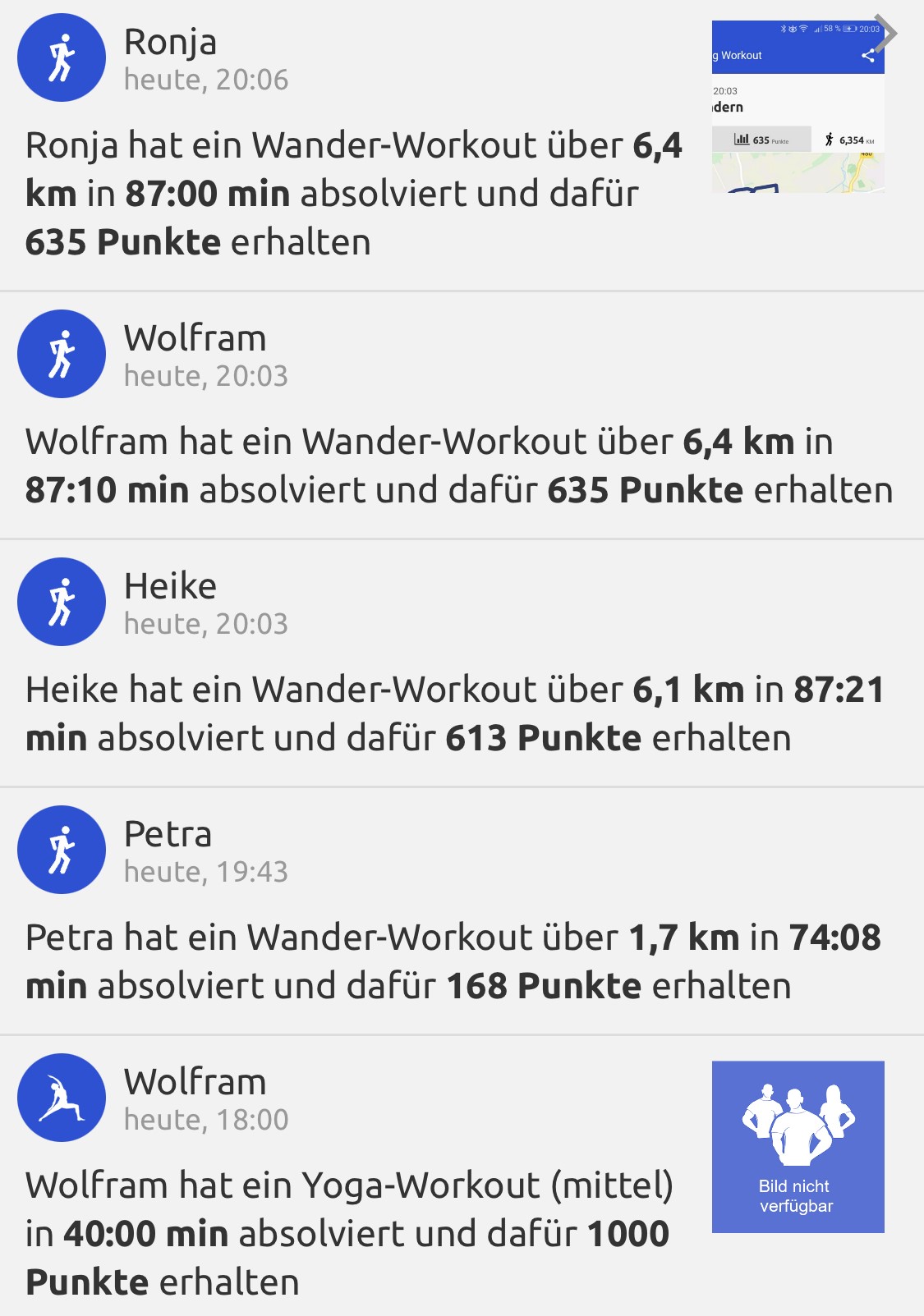
Task: Open the timestamp heute, 20:06 under Ronja
Action: (205, 80)
